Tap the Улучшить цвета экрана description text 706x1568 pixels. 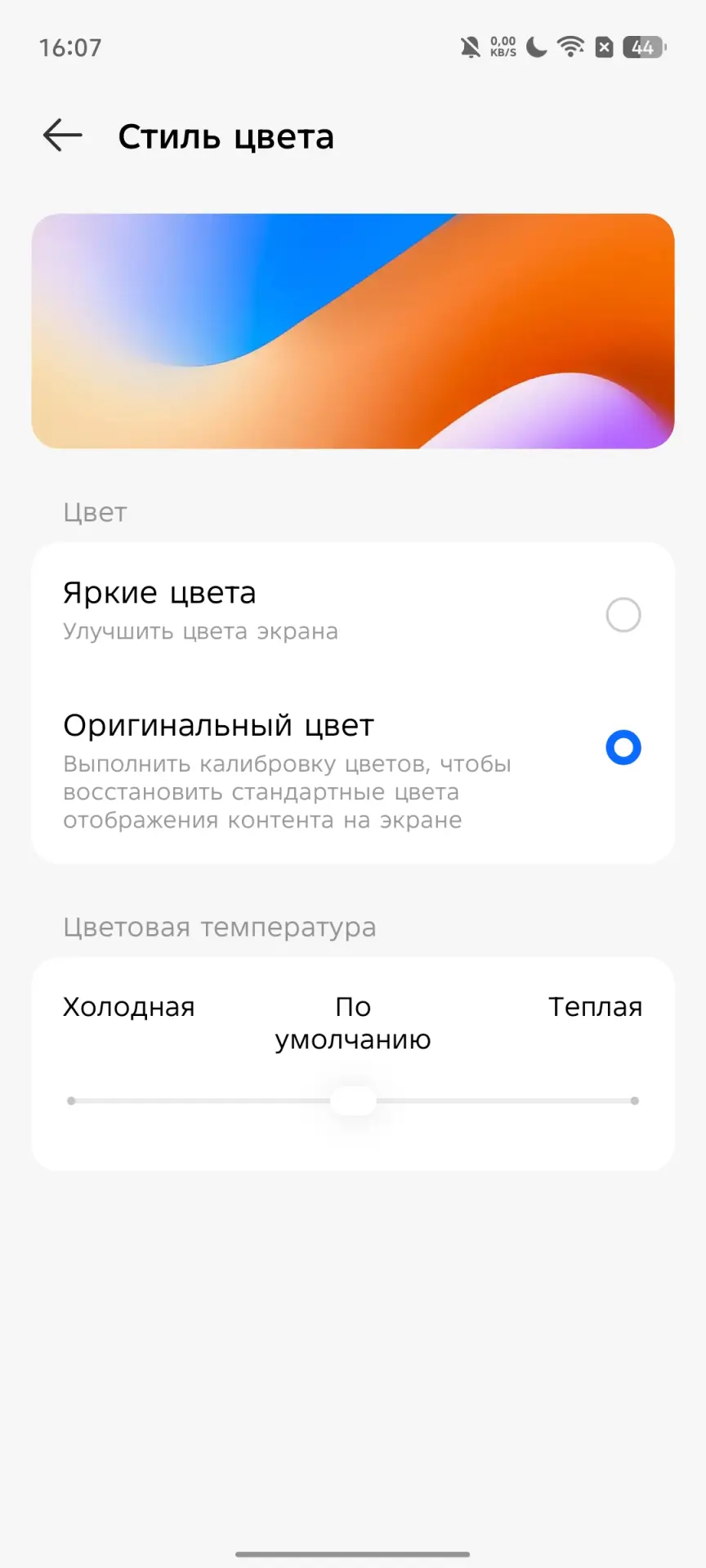tap(201, 630)
